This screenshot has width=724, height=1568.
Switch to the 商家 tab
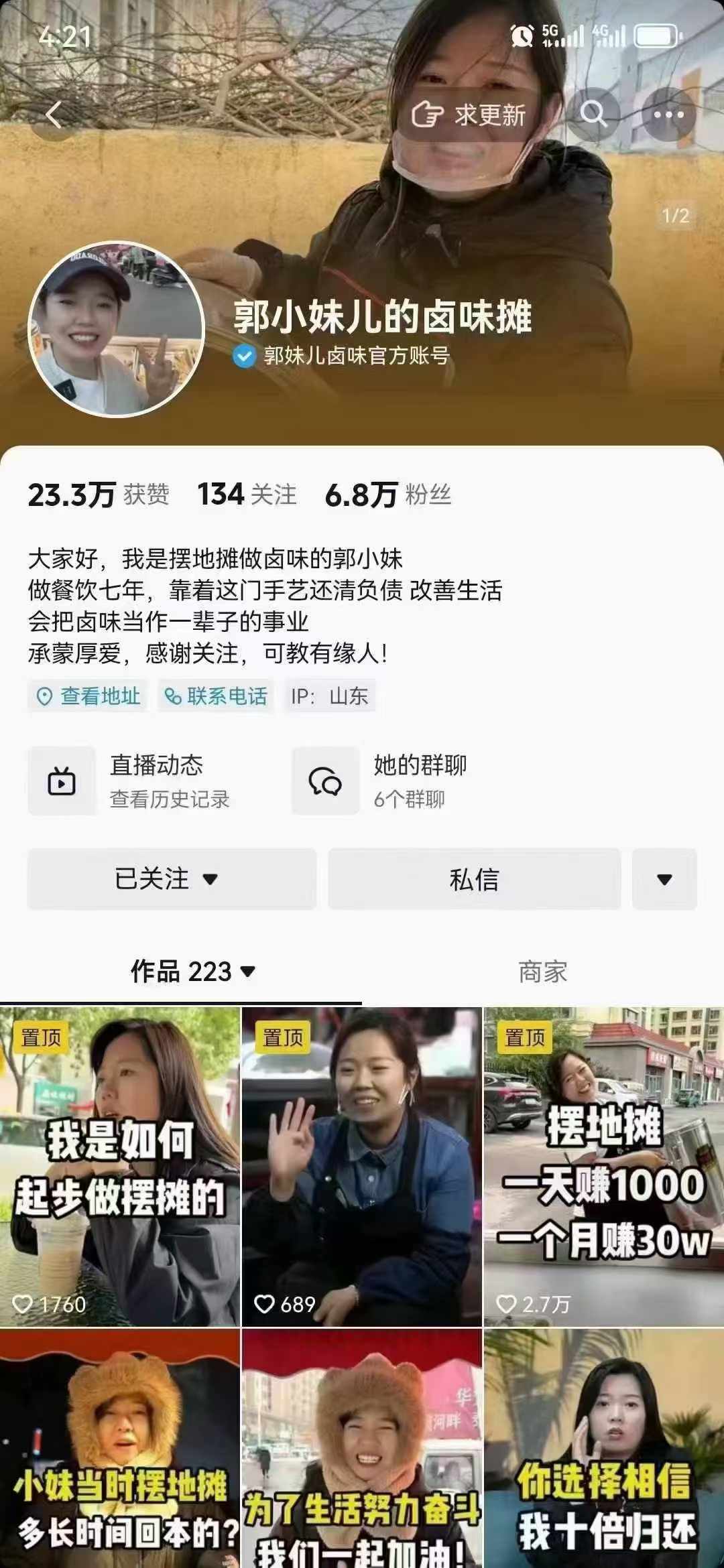(542, 971)
